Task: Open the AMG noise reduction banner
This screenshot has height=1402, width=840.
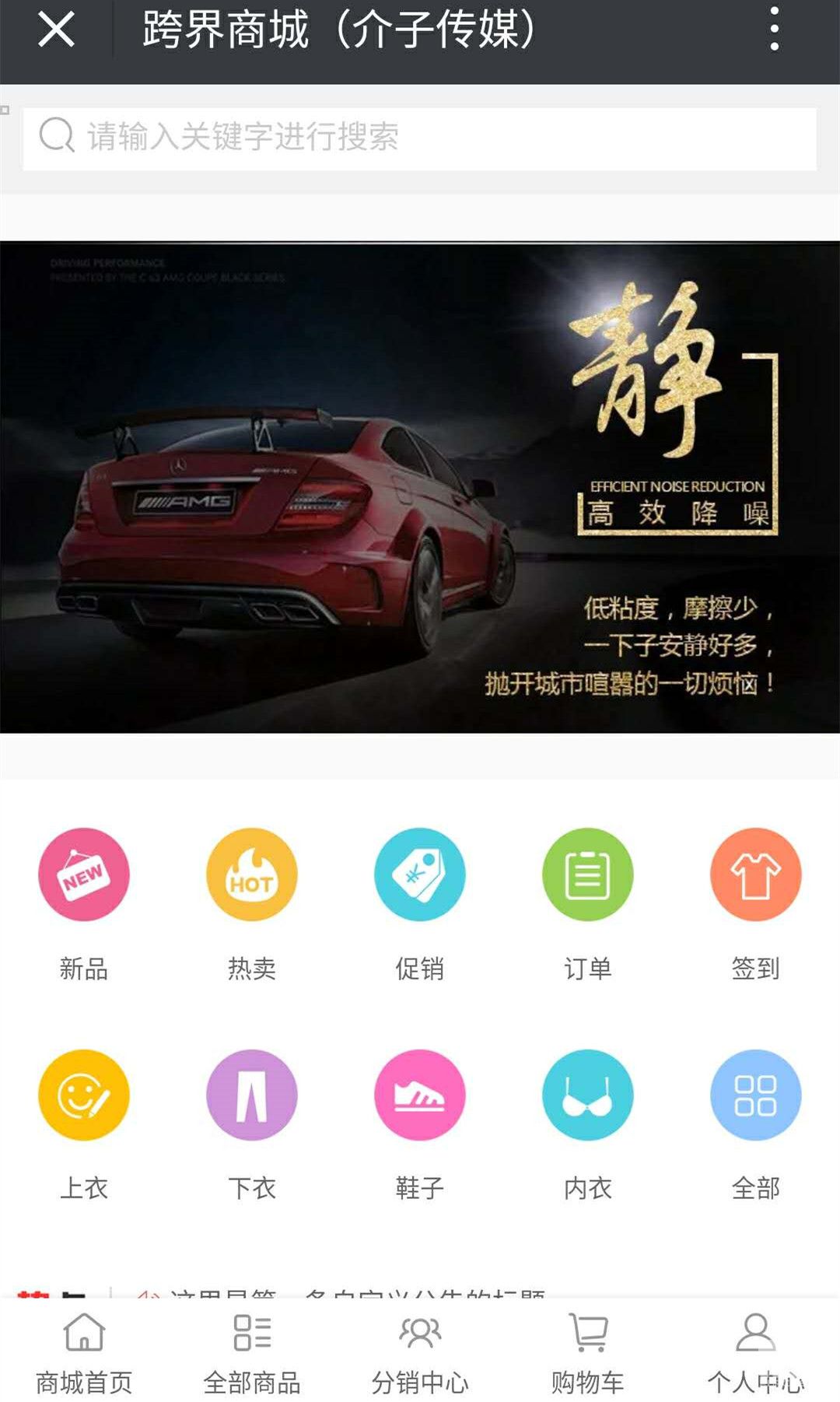Action: [x=420, y=487]
